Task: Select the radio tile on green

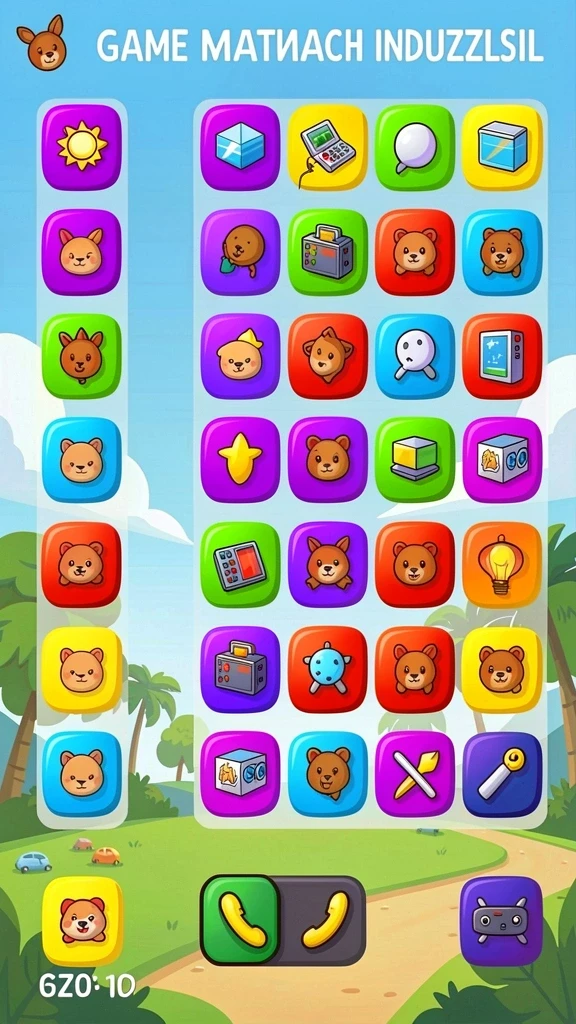Action: click(x=327, y=251)
